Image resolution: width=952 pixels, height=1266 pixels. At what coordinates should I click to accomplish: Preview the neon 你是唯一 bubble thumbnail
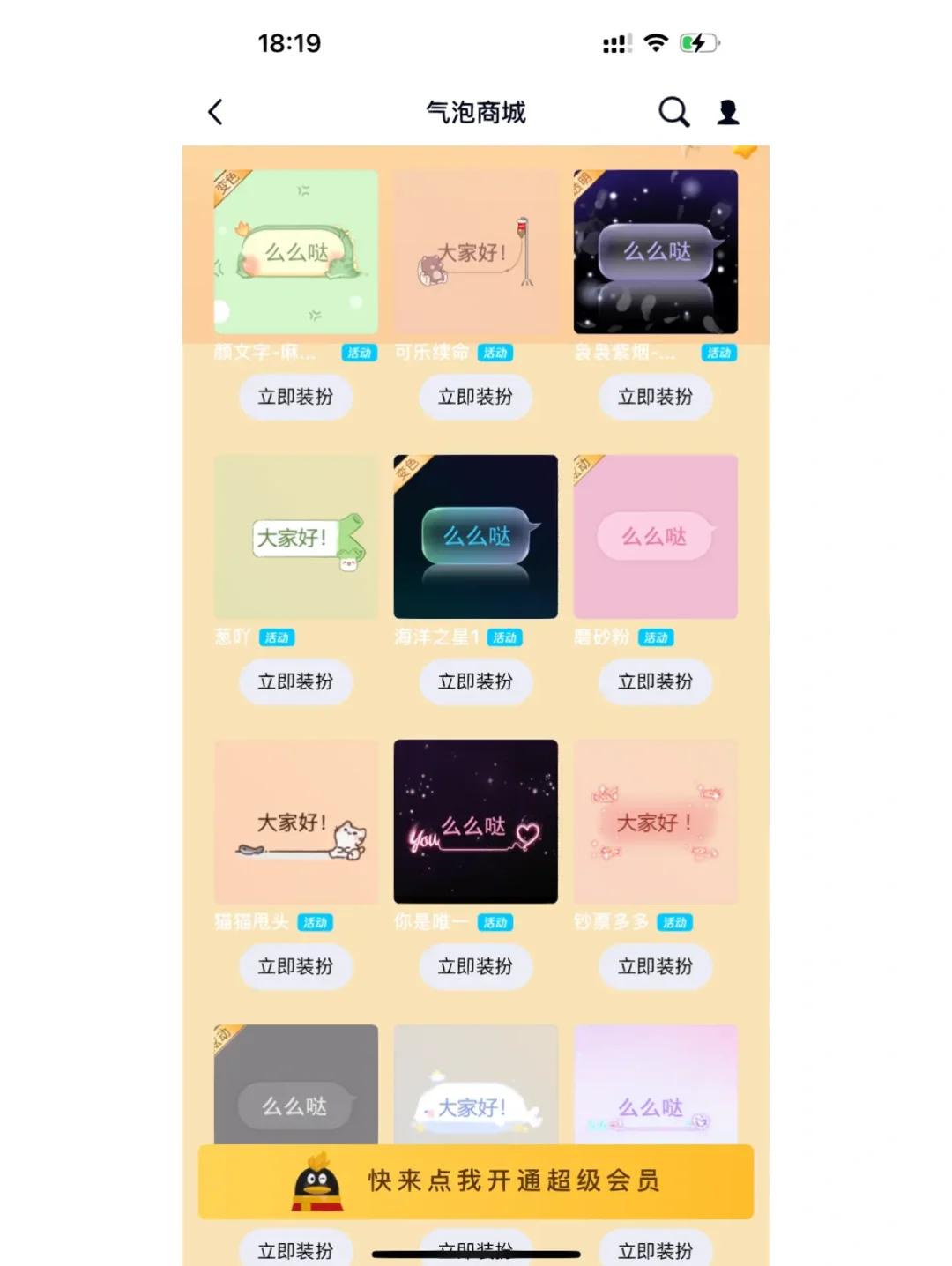click(x=475, y=822)
